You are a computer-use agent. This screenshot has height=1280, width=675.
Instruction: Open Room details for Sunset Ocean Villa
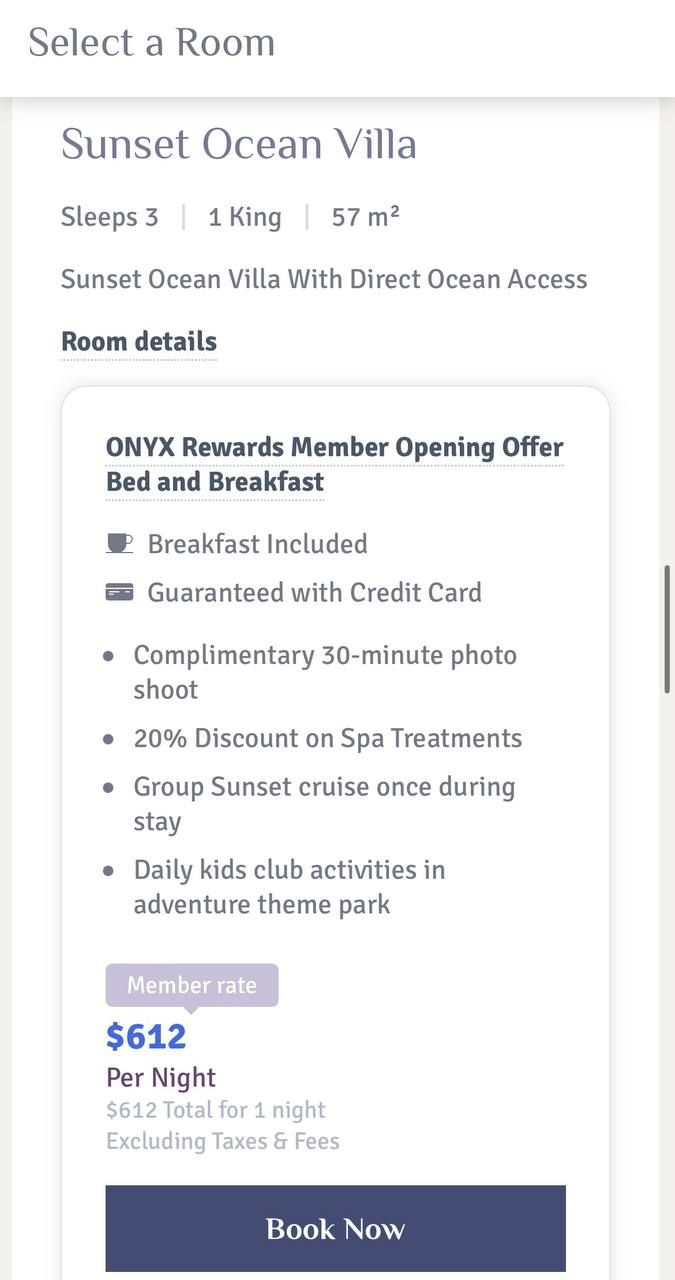139,342
